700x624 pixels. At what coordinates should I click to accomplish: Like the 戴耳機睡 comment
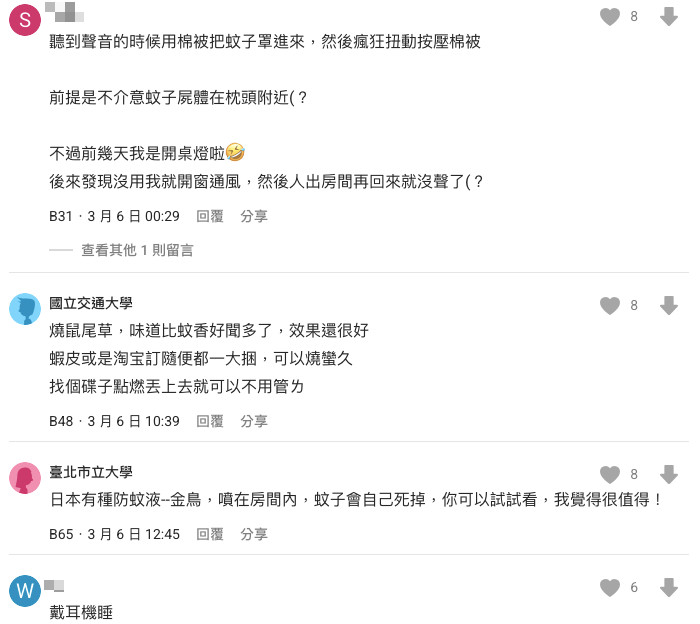click(x=609, y=588)
